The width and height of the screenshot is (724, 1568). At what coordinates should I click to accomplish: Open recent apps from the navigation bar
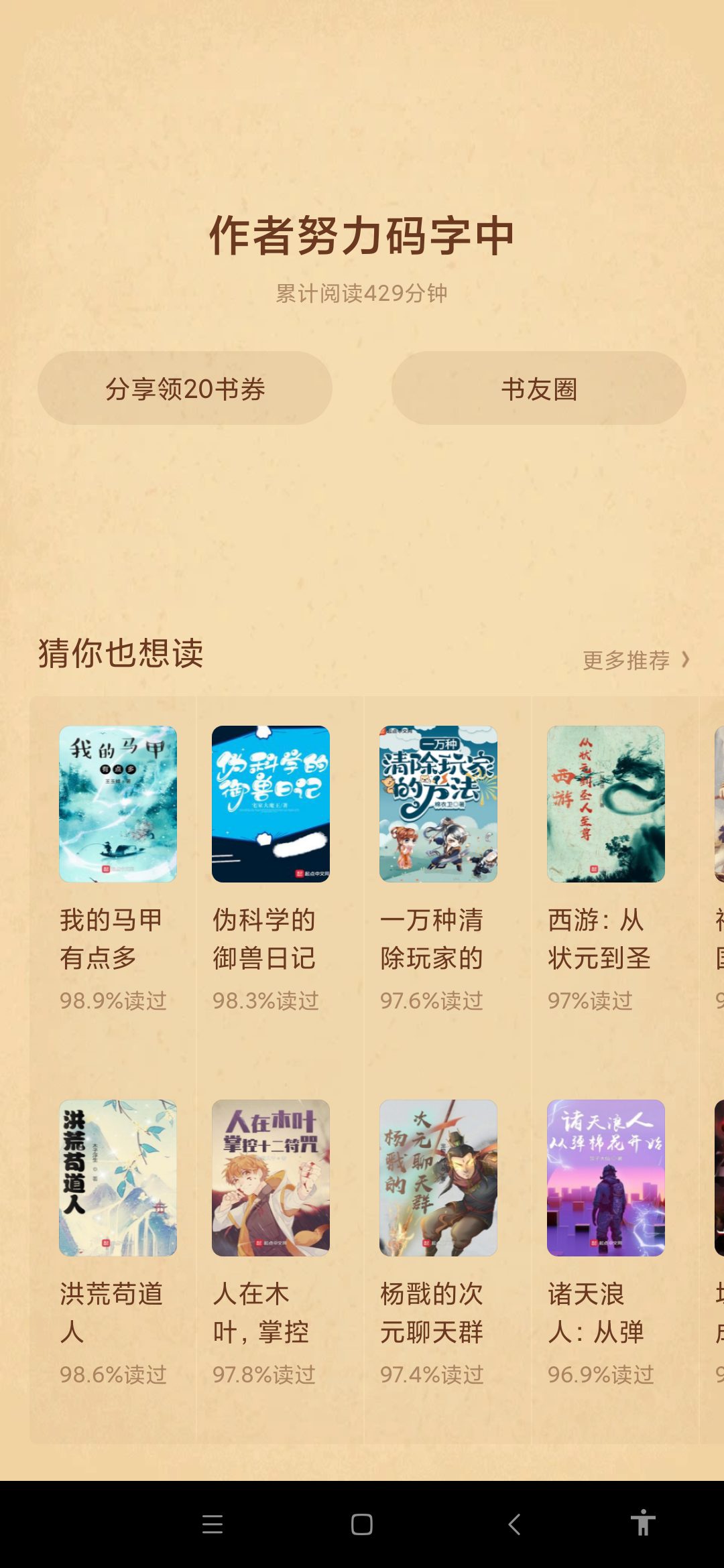pos(213,1524)
